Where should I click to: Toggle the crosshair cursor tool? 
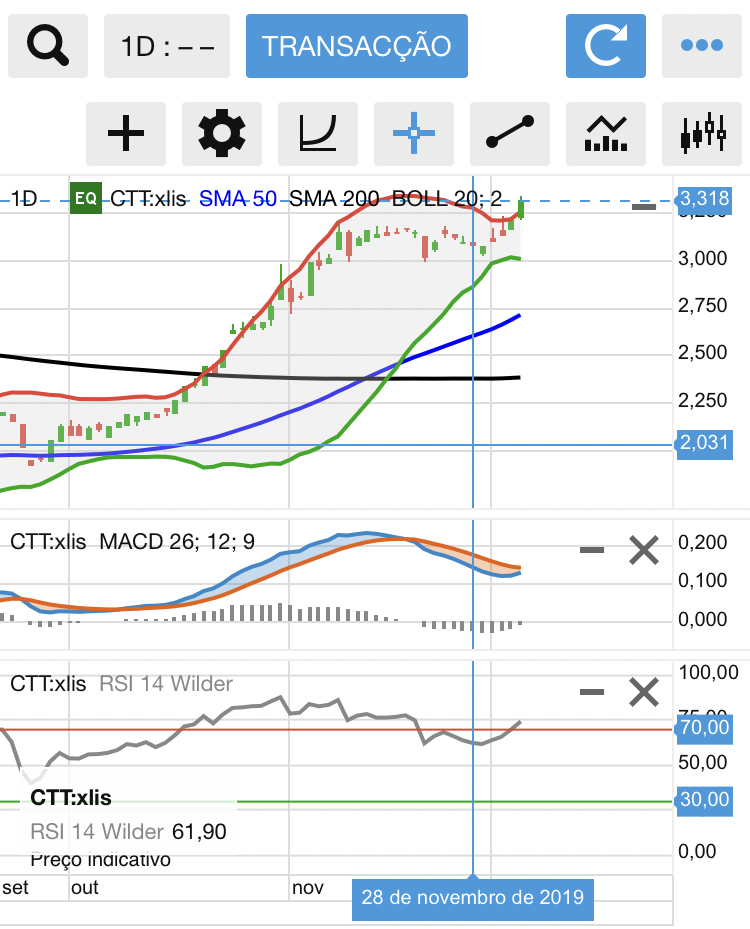click(x=414, y=133)
